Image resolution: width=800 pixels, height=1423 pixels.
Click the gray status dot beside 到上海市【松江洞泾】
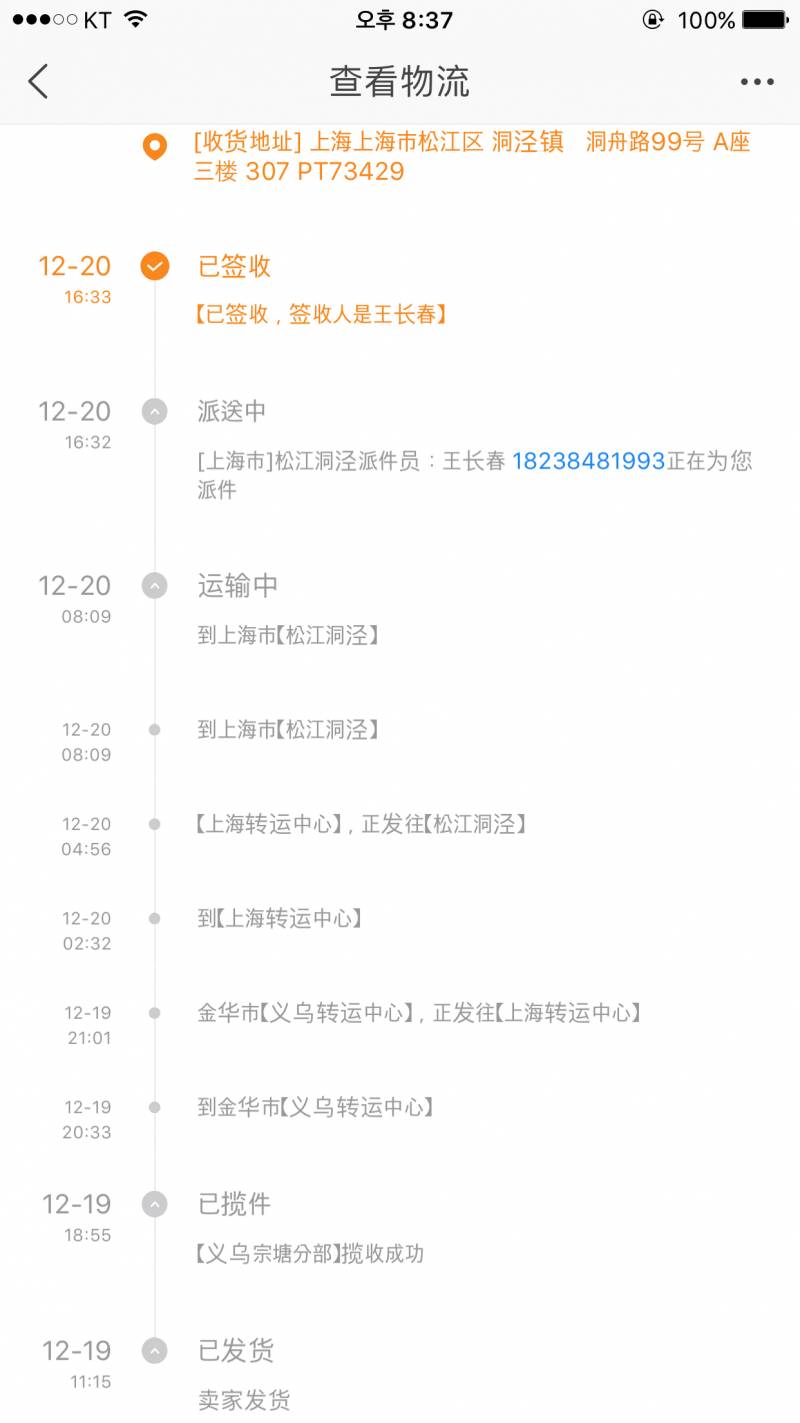154,729
